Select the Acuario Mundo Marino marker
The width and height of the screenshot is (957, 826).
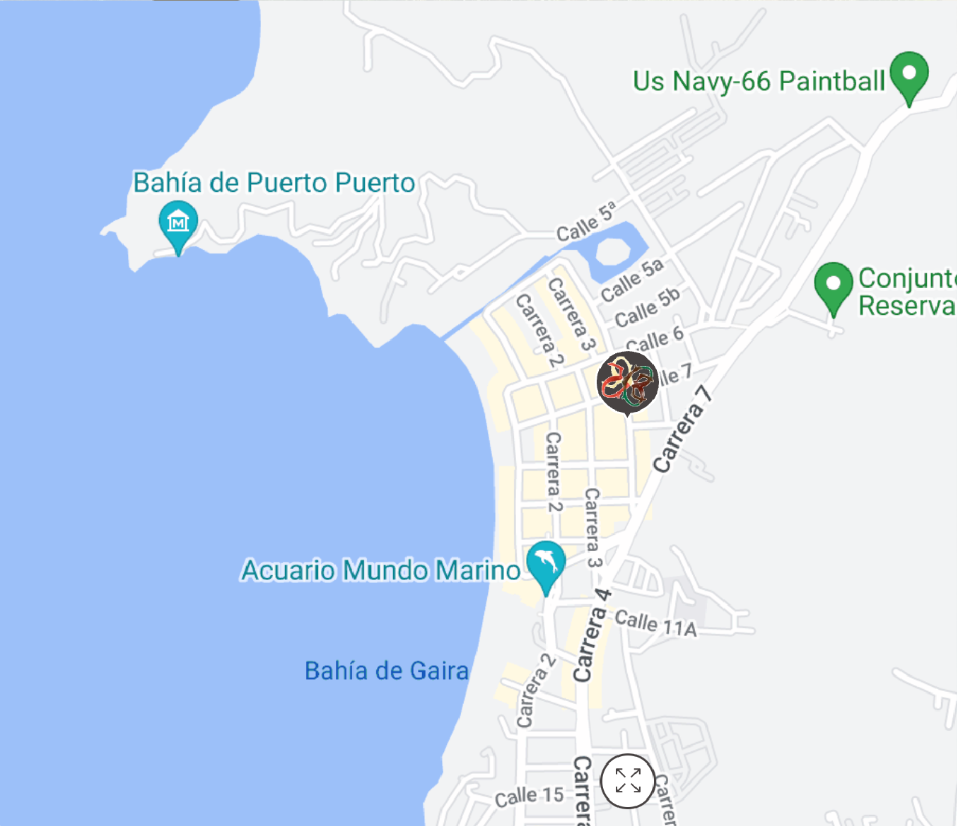pyautogui.click(x=547, y=564)
